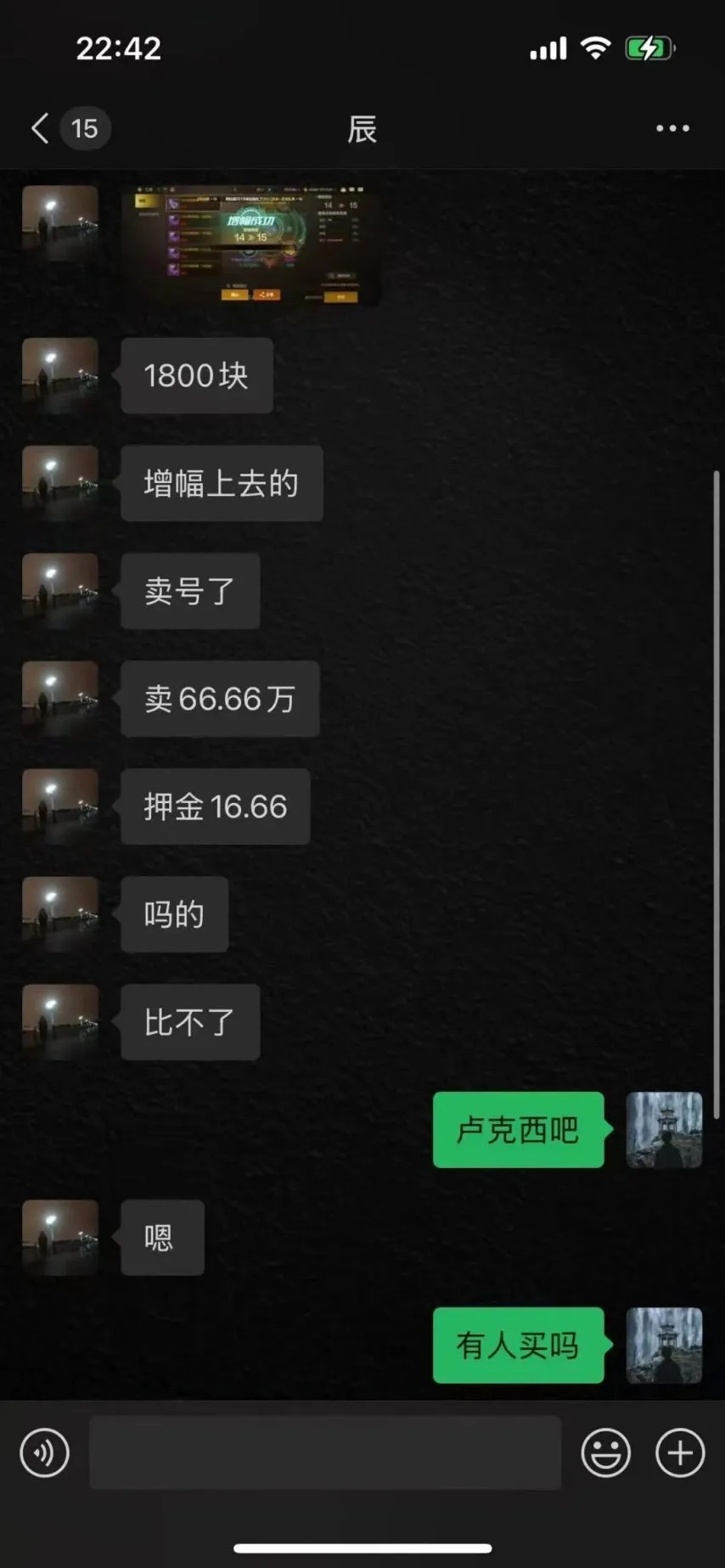The width and height of the screenshot is (725, 1568).
Task: Go back to the chat list
Action: (41, 128)
